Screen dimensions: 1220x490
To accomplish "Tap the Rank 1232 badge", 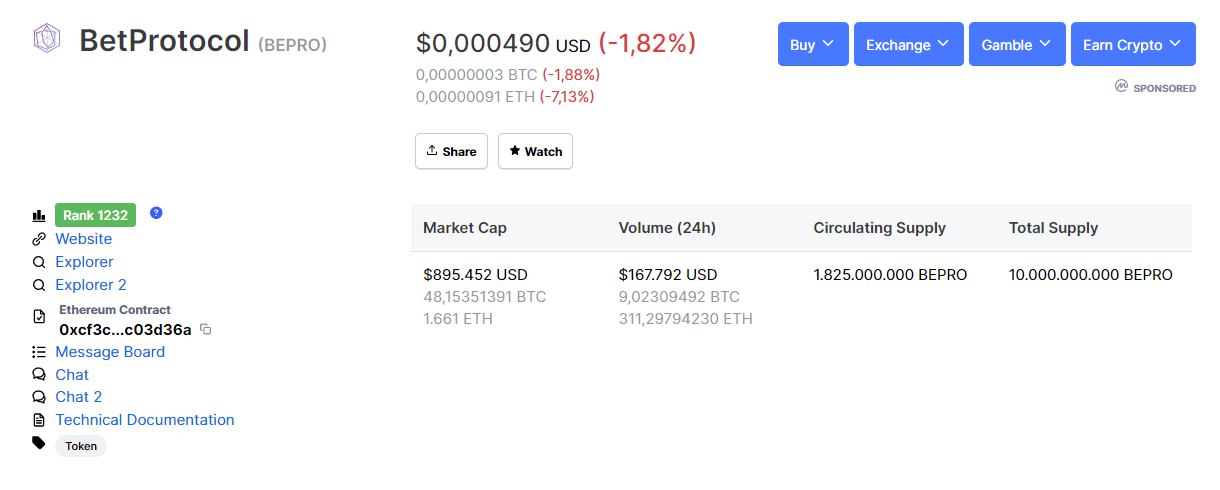I will (96, 215).
